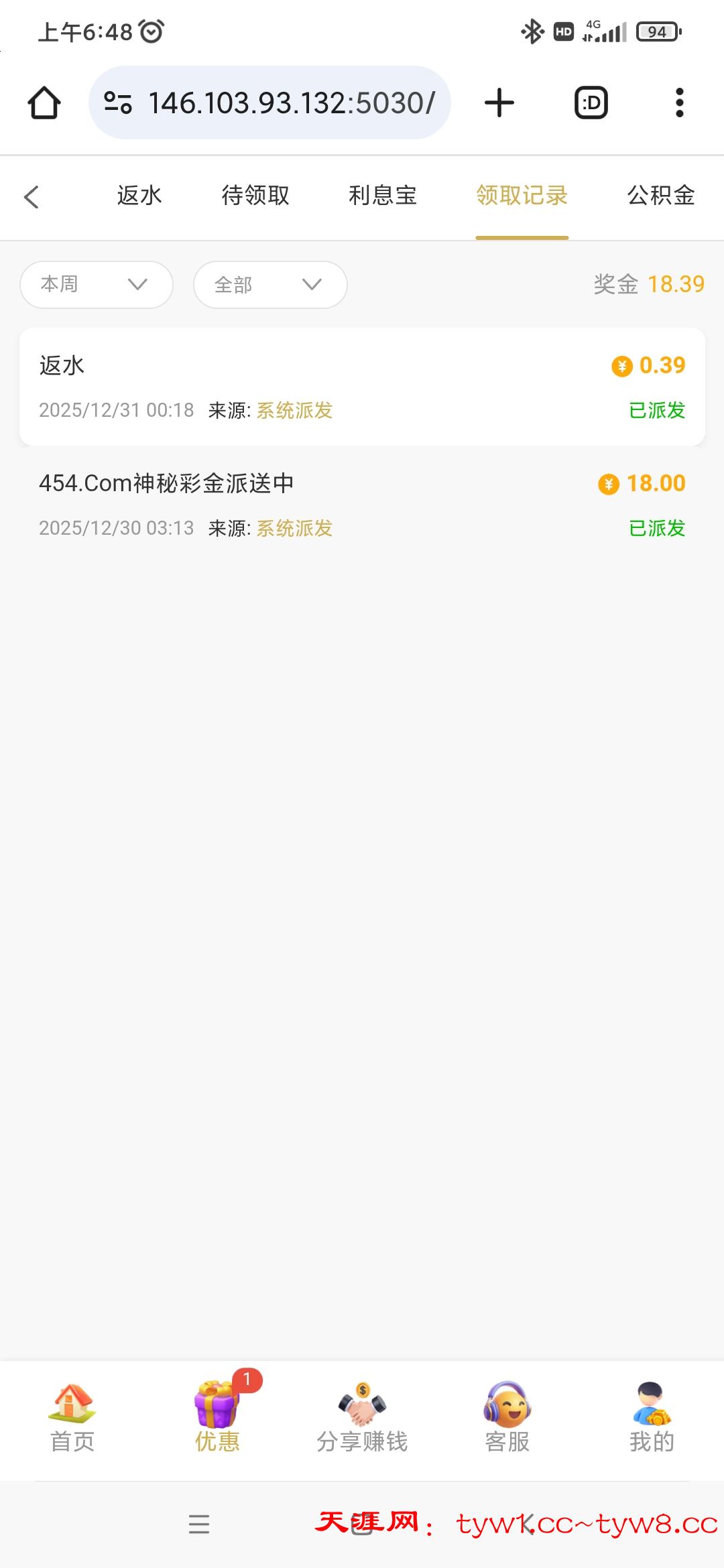Expand the 全部 type filter dropdown
Image resolution: width=724 pixels, height=1568 pixels.
point(270,285)
